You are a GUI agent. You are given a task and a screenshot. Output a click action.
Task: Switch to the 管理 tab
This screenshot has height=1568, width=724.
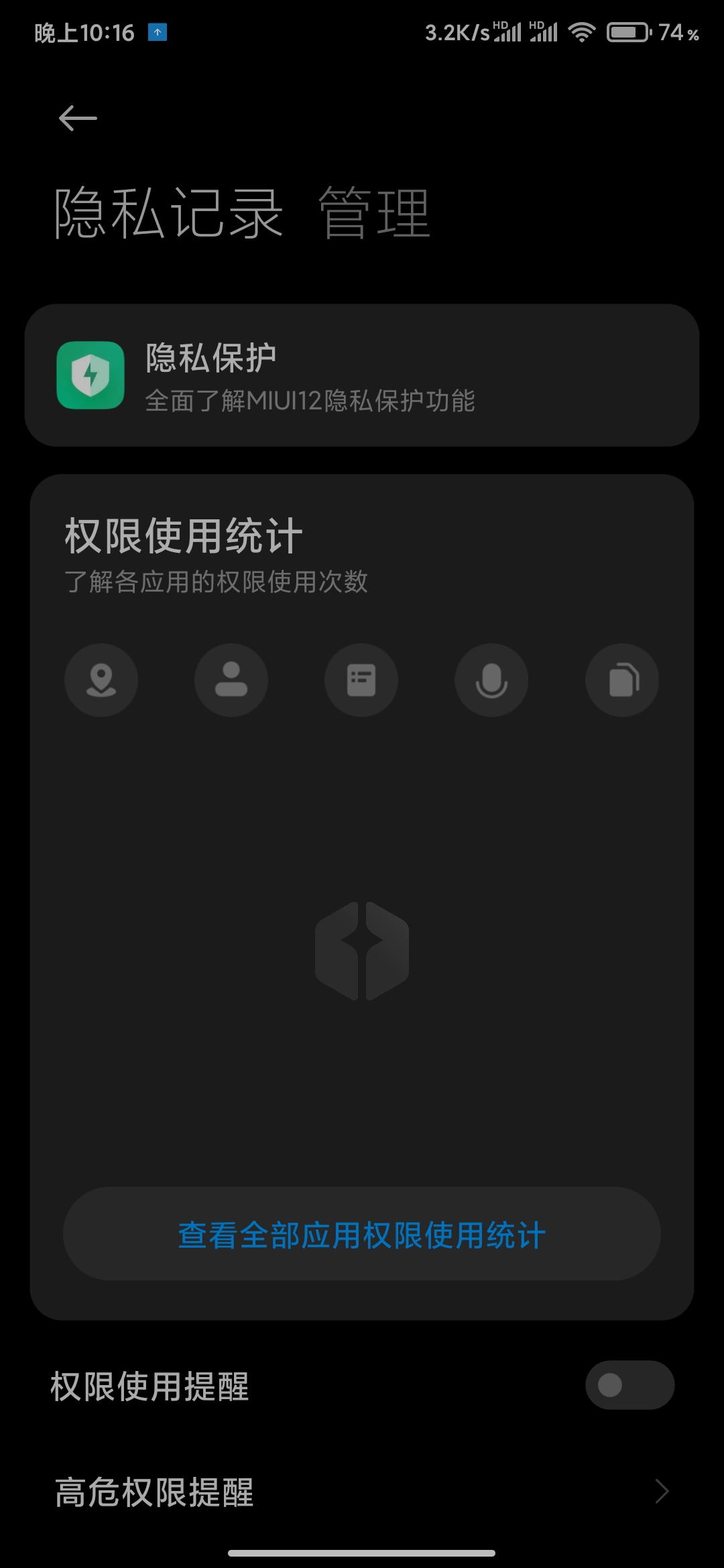coord(373,213)
